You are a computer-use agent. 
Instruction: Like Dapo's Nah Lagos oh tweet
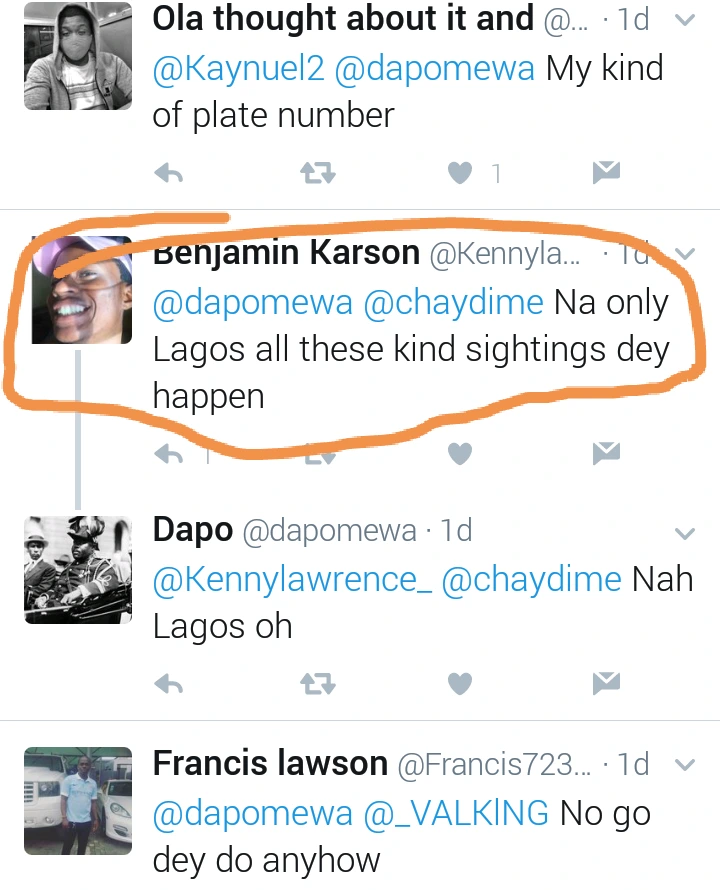[x=459, y=684]
